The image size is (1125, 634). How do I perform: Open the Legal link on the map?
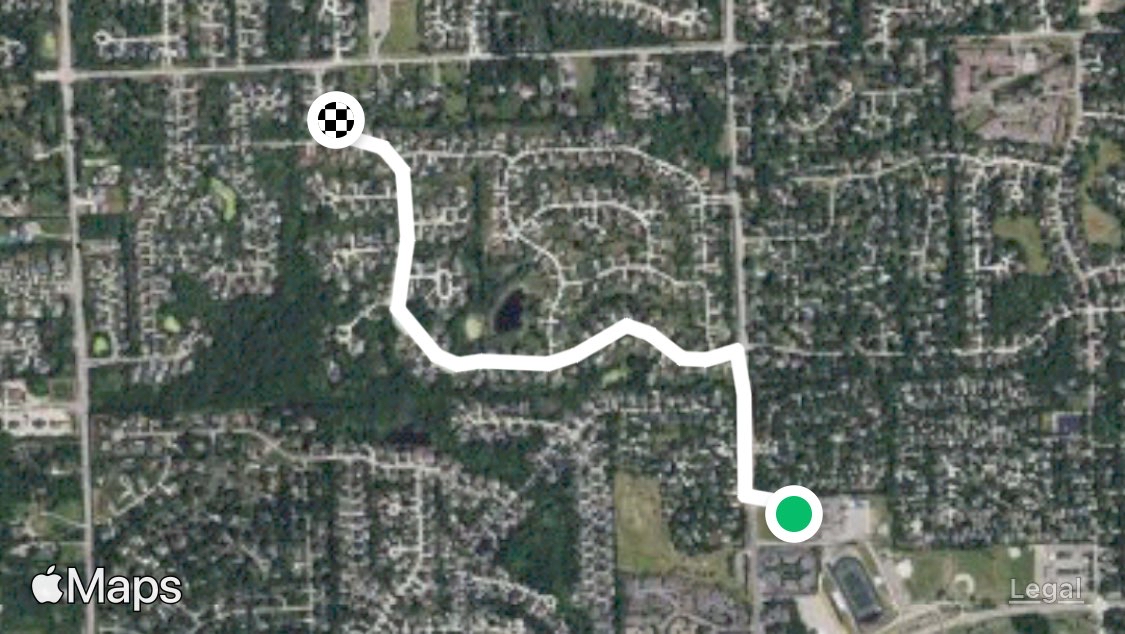[x=1045, y=590]
